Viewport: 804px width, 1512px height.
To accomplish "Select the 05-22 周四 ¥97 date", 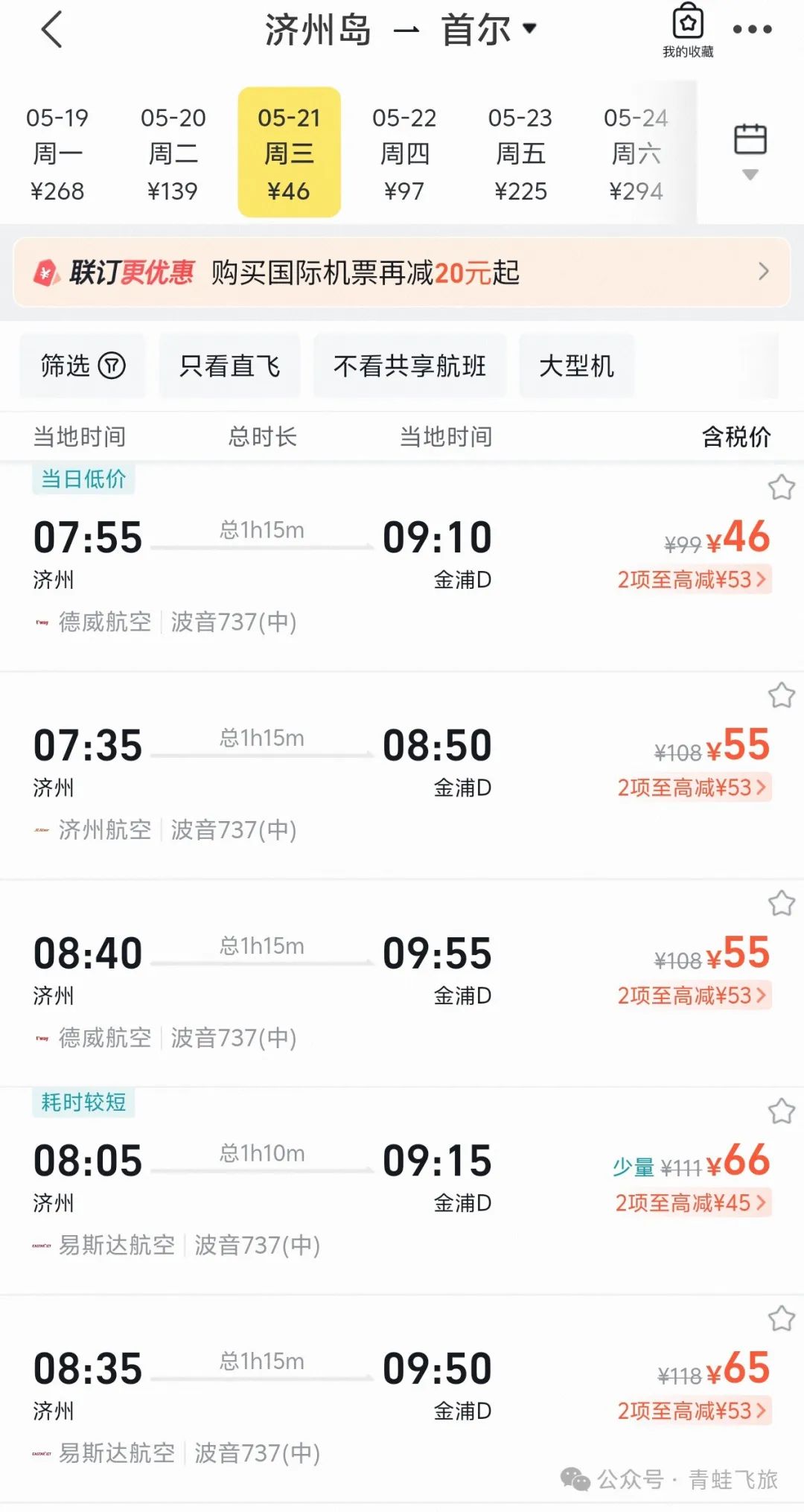I will 404,153.
